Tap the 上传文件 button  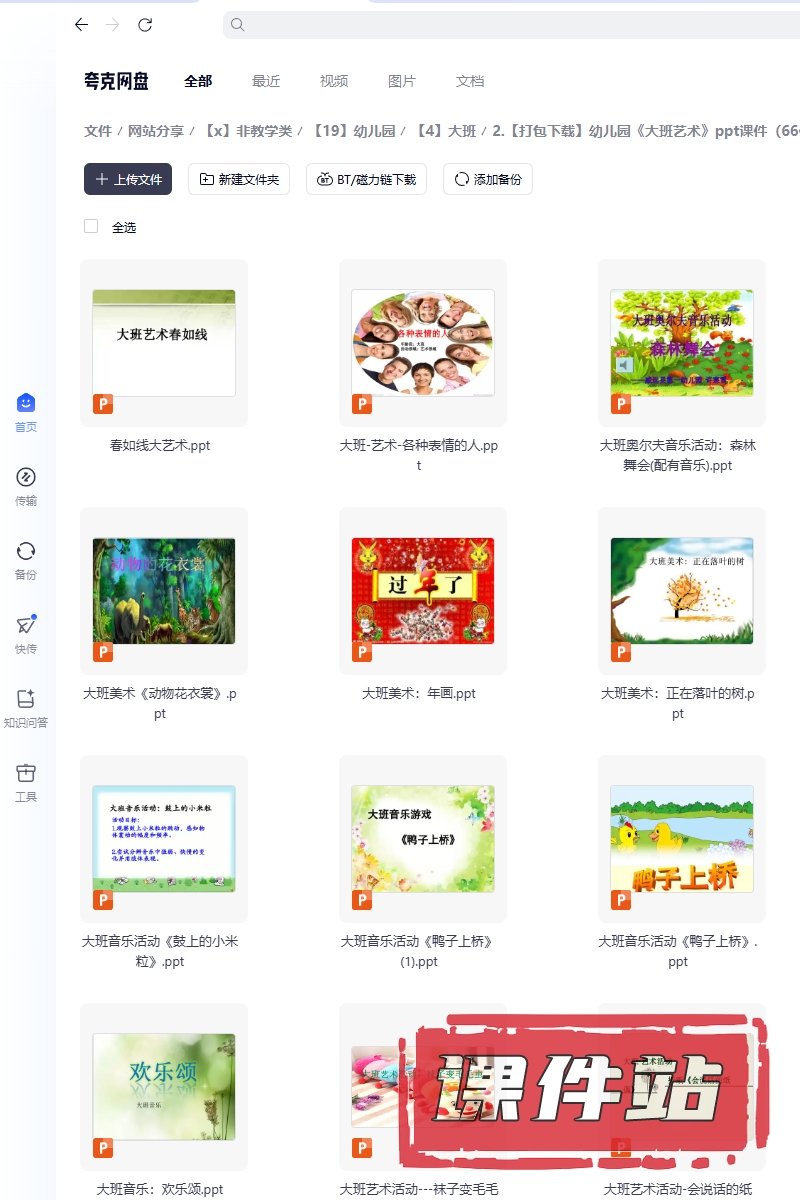(x=128, y=179)
